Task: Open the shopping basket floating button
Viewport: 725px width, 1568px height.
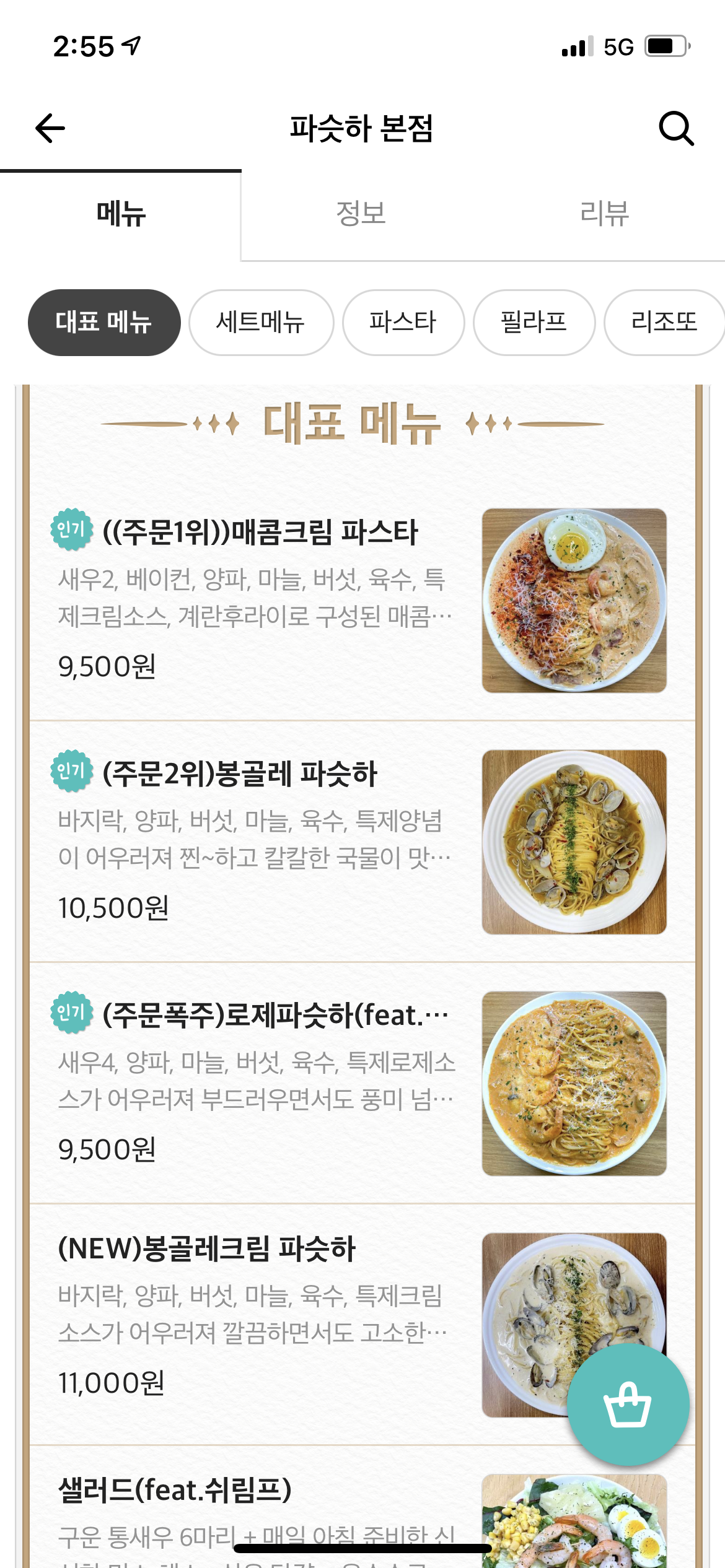Action: (628, 1405)
